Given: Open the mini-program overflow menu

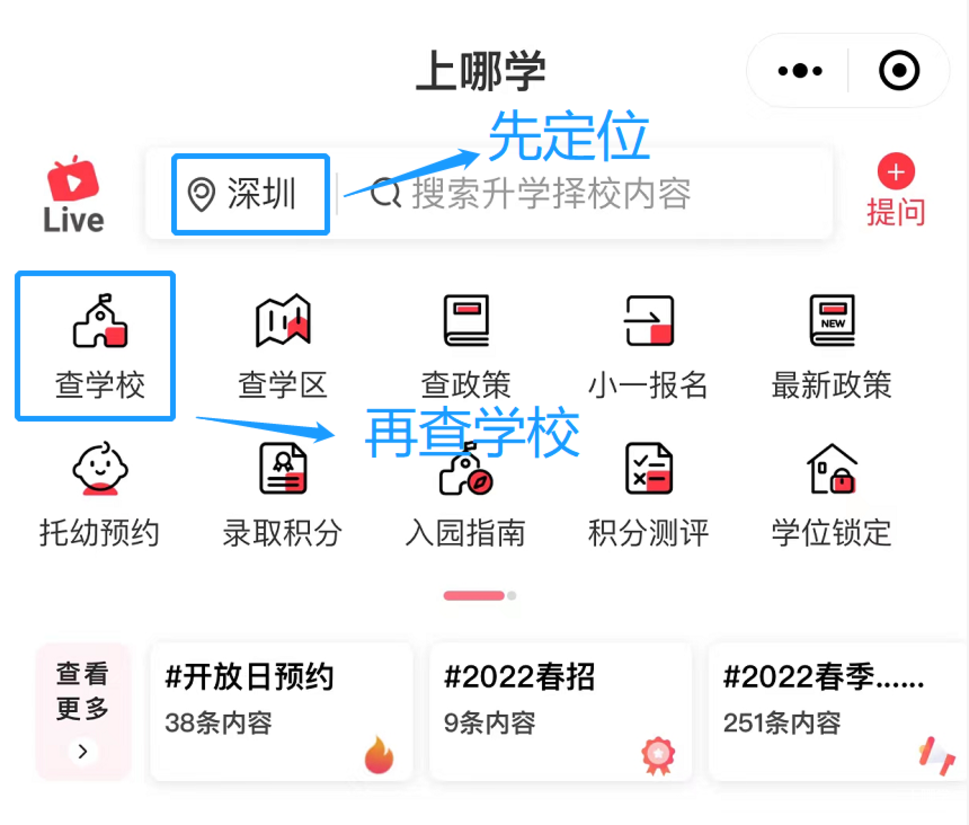Looking at the screenshot, I should pyautogui.click(x=800, y=71).
